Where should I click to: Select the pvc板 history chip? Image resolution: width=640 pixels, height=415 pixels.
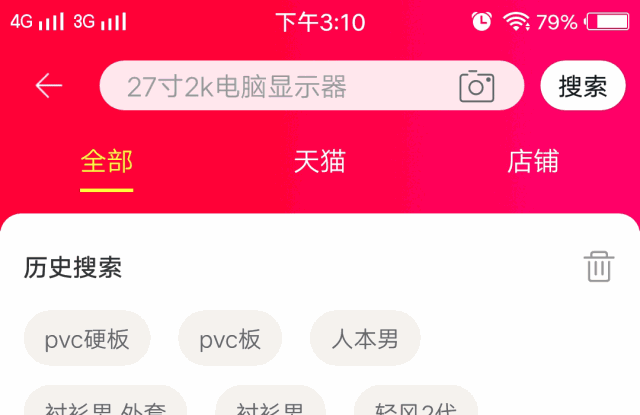[230, 339]
